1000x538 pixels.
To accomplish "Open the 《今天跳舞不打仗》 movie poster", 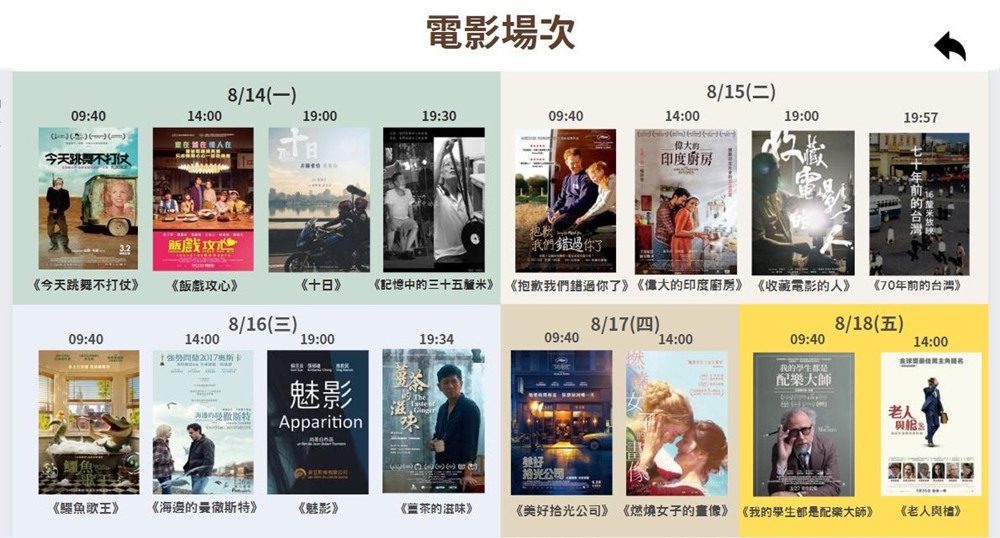I will [88, 198].
